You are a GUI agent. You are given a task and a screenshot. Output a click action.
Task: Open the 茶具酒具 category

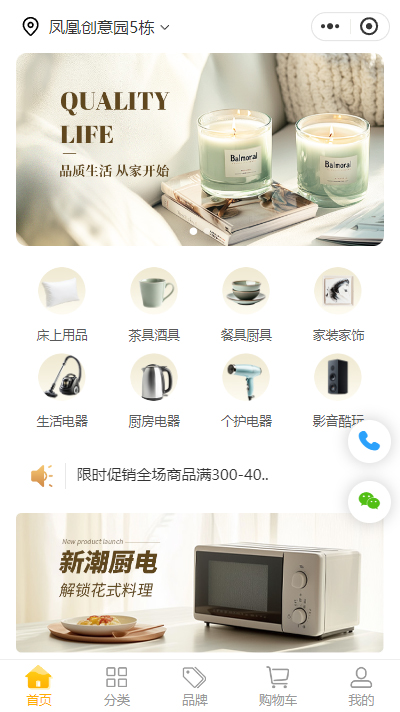click(154, 305)
